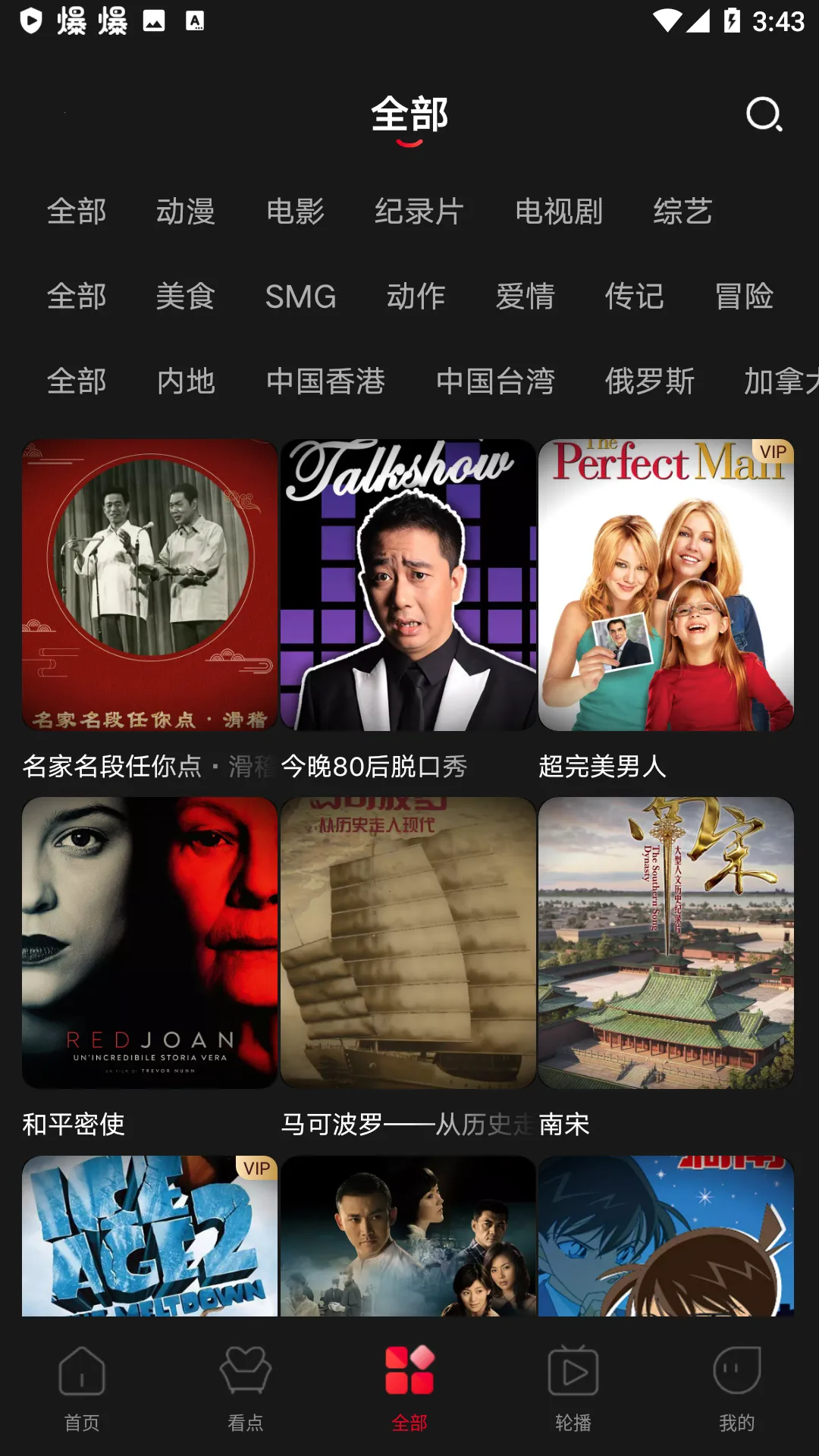Select the 爱情 genre
This screenshot has height=1456, width=819.
pos(526,297)
